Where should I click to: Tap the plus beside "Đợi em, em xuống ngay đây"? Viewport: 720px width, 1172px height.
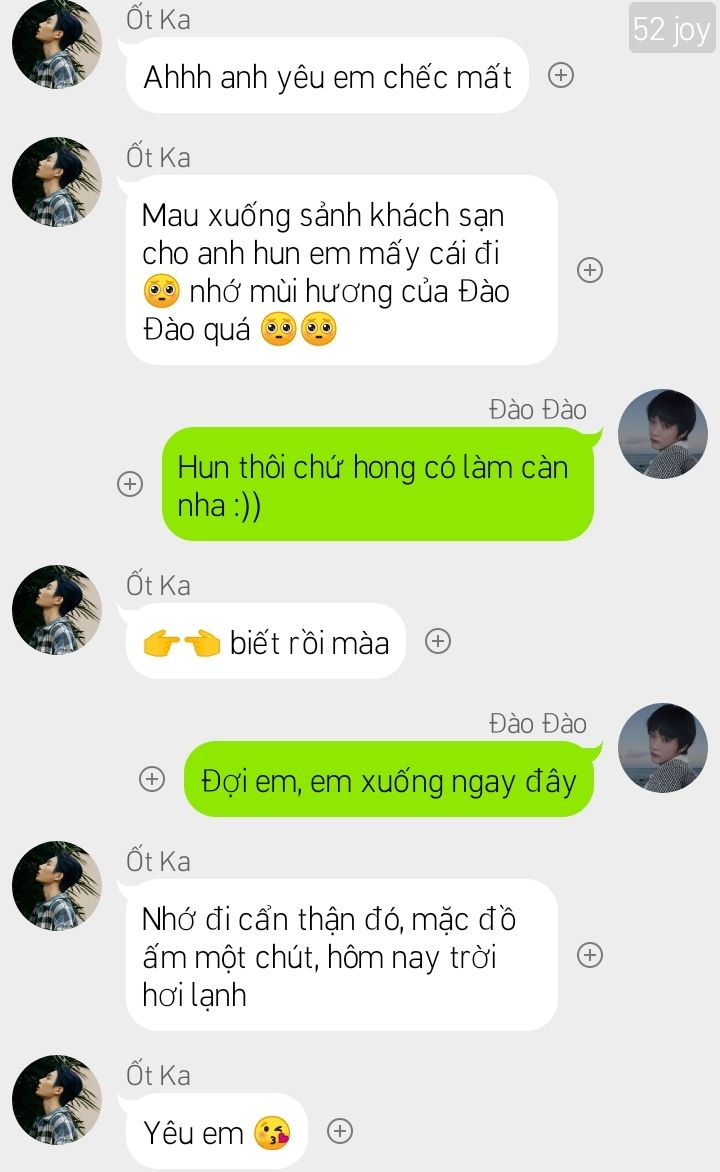point(152,779)
